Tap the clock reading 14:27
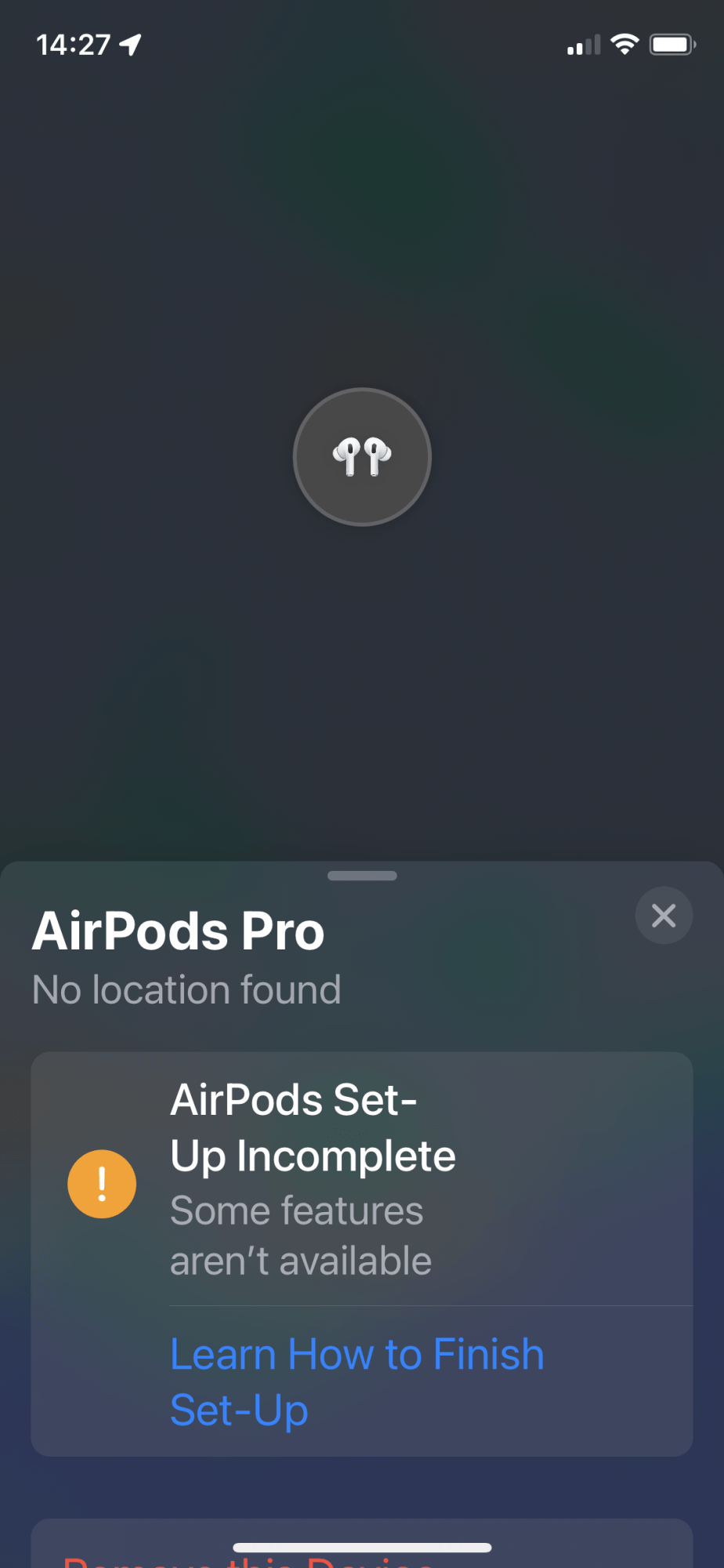This screenshot has width=724, height=1568. pos(74,45)
